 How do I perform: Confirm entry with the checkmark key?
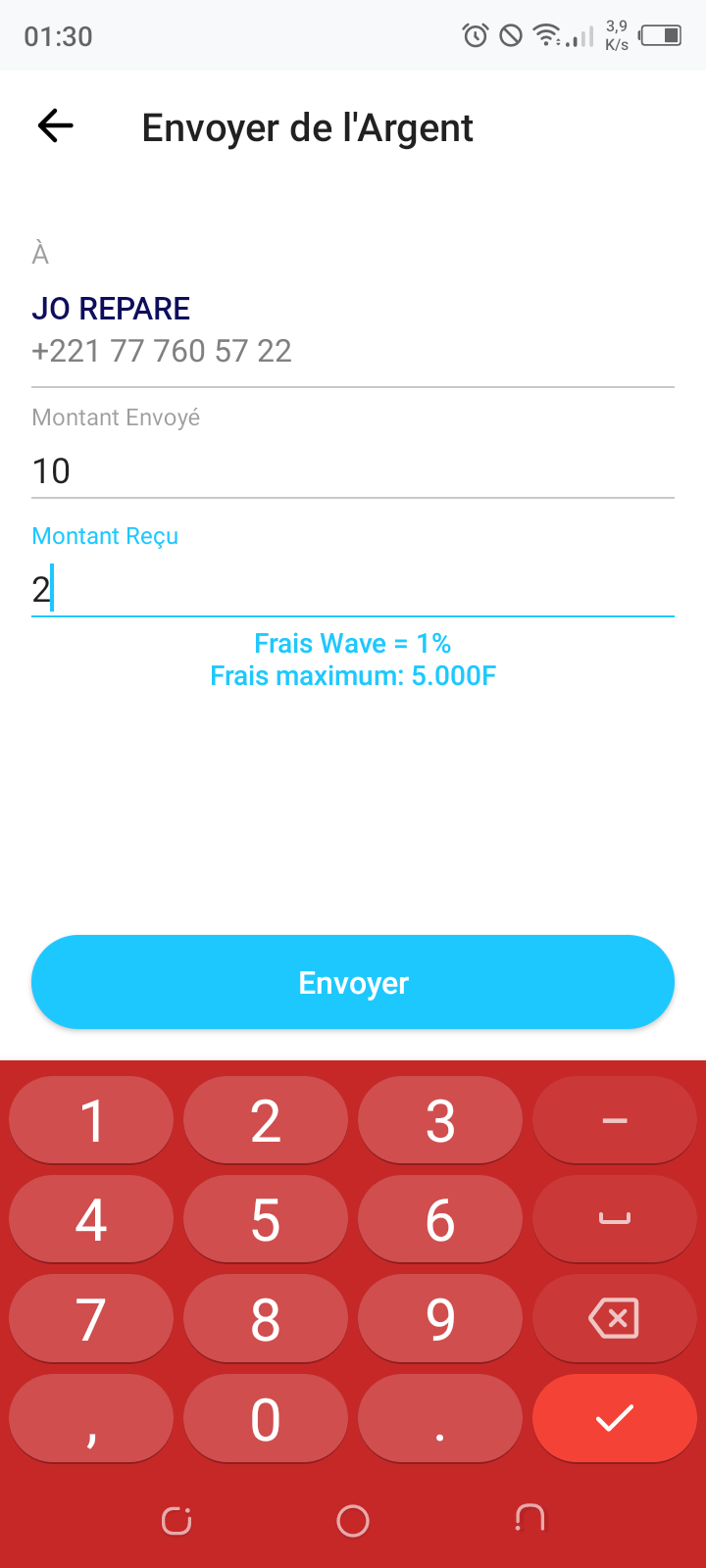coord(615,1418)
